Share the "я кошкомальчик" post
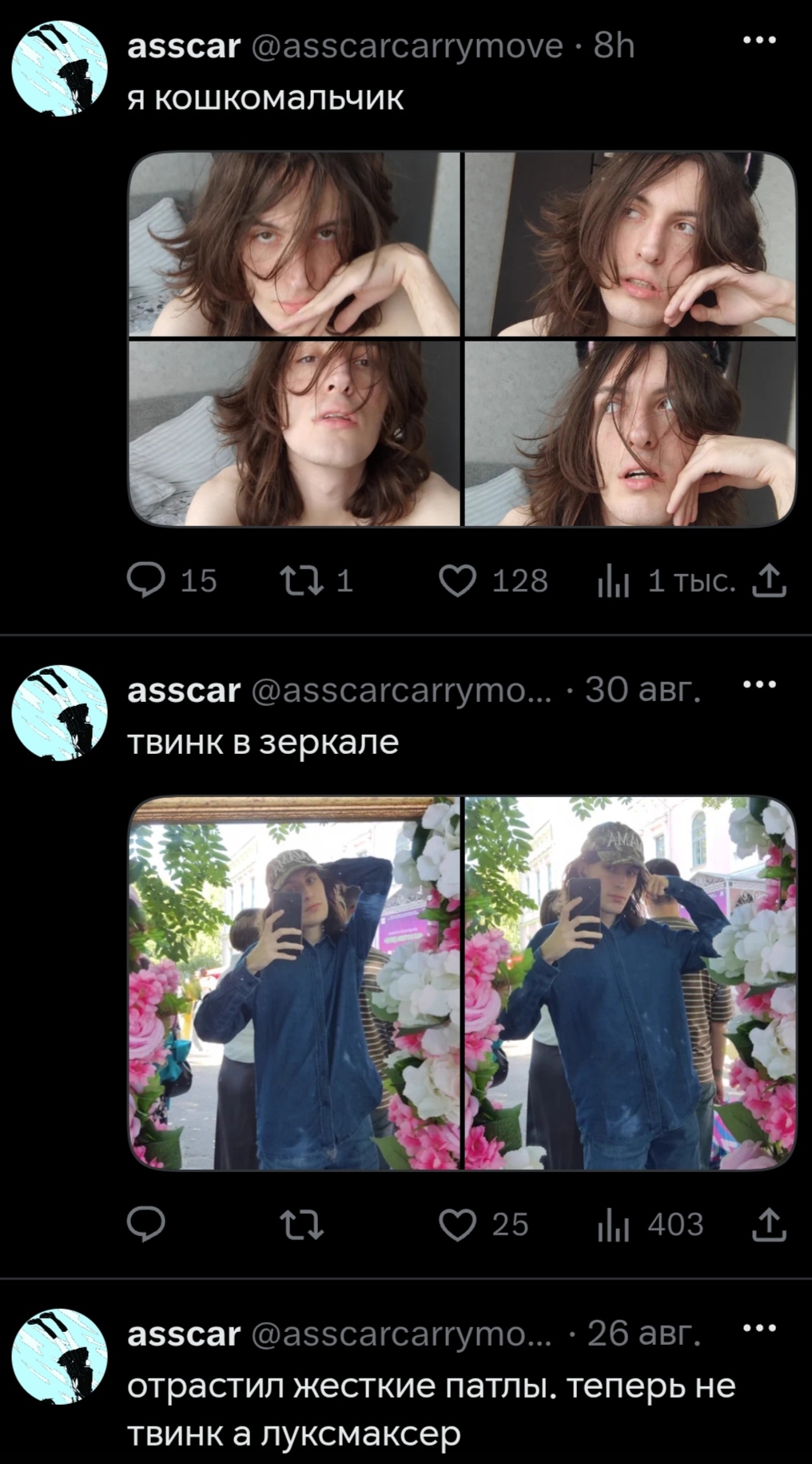The width and height of the screenshot is (812, 1464). [x=770, y=580]
